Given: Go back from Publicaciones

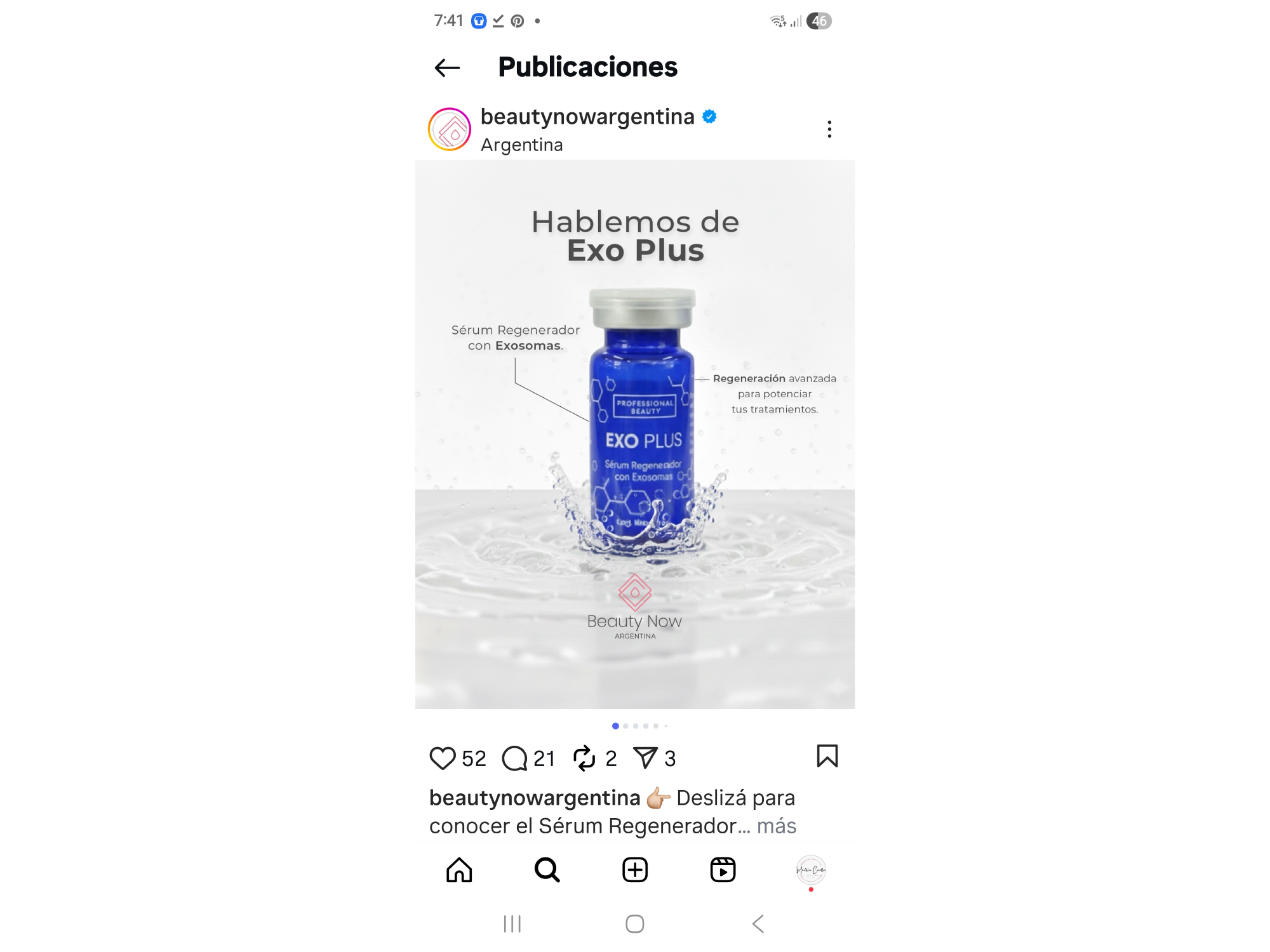Looking at the screenshot, I should pos(447,67).
